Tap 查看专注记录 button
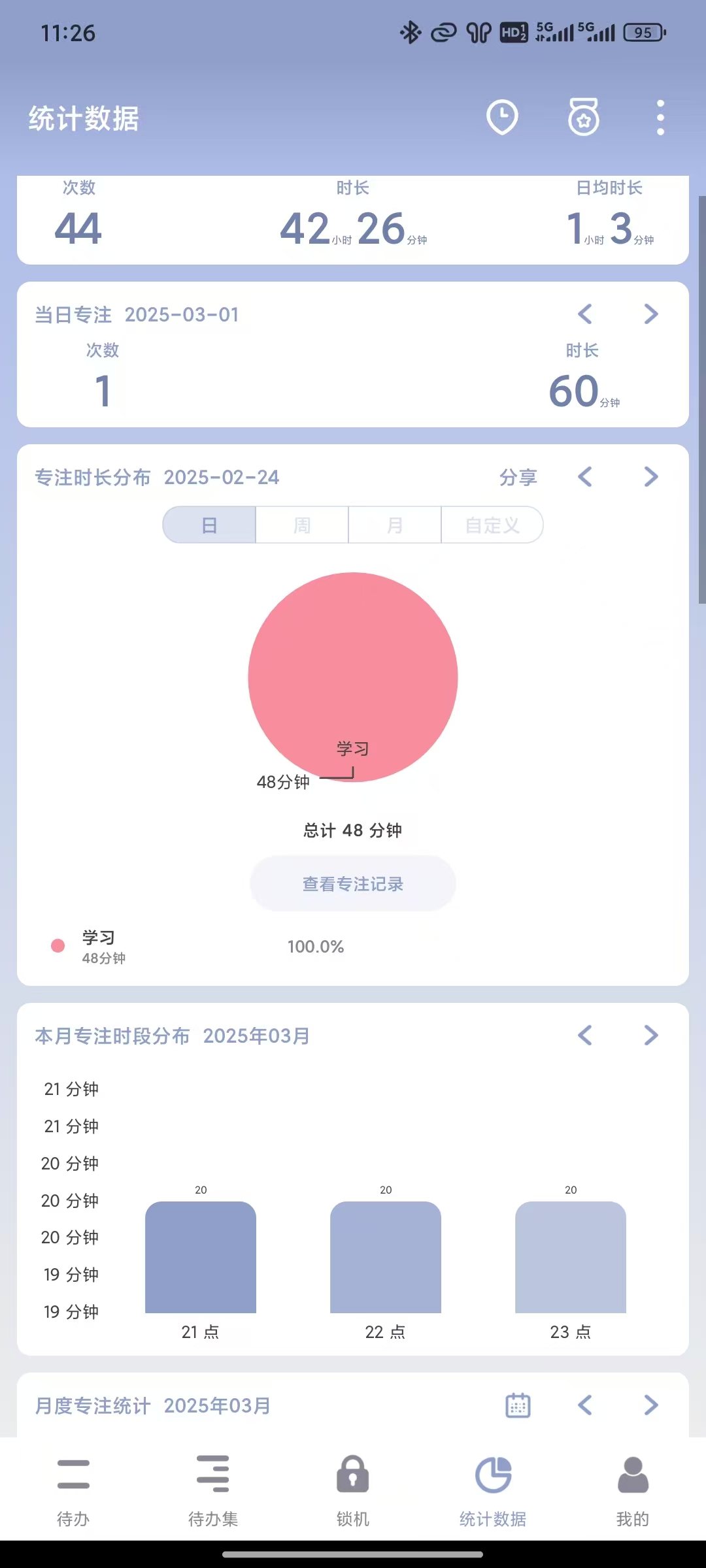 point(353,884)
